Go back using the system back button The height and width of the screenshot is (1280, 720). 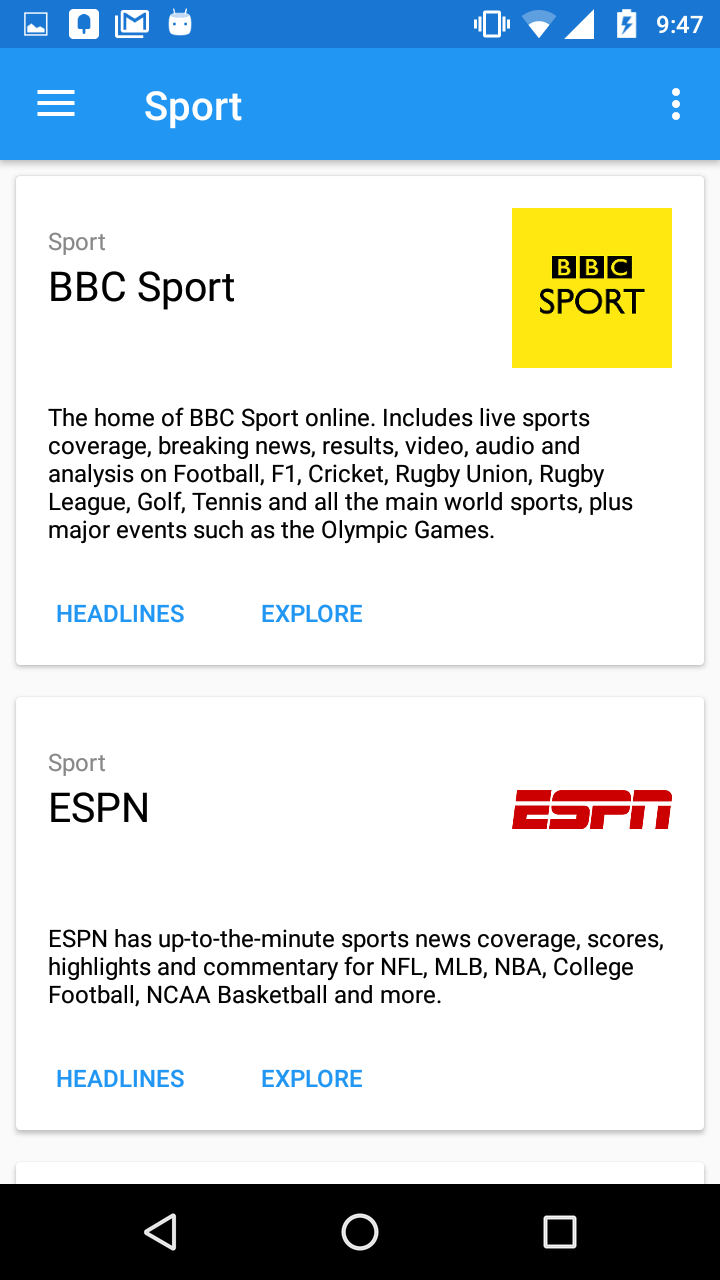(160, 1232)
